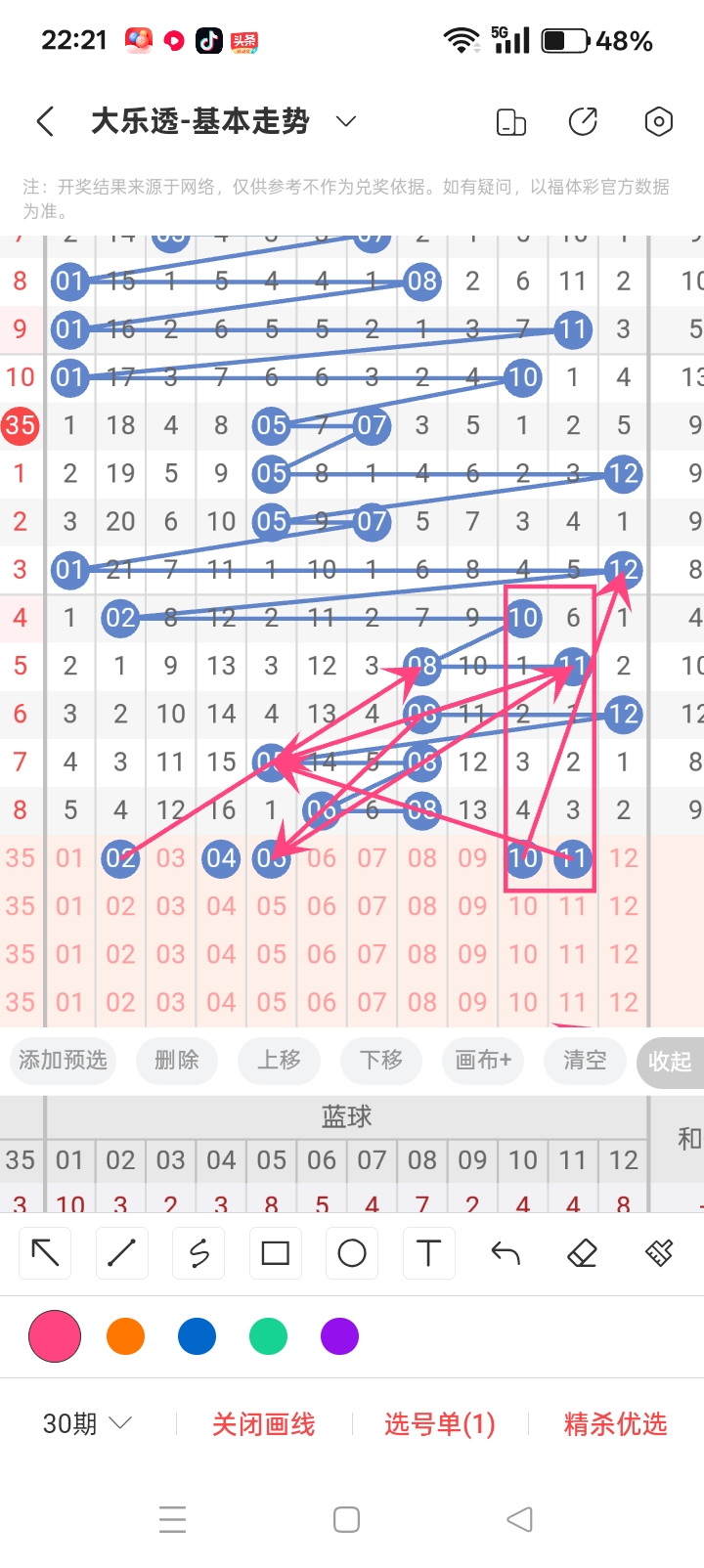
Task: Select the straight line drawing tool
Action: click(121, 1252)
